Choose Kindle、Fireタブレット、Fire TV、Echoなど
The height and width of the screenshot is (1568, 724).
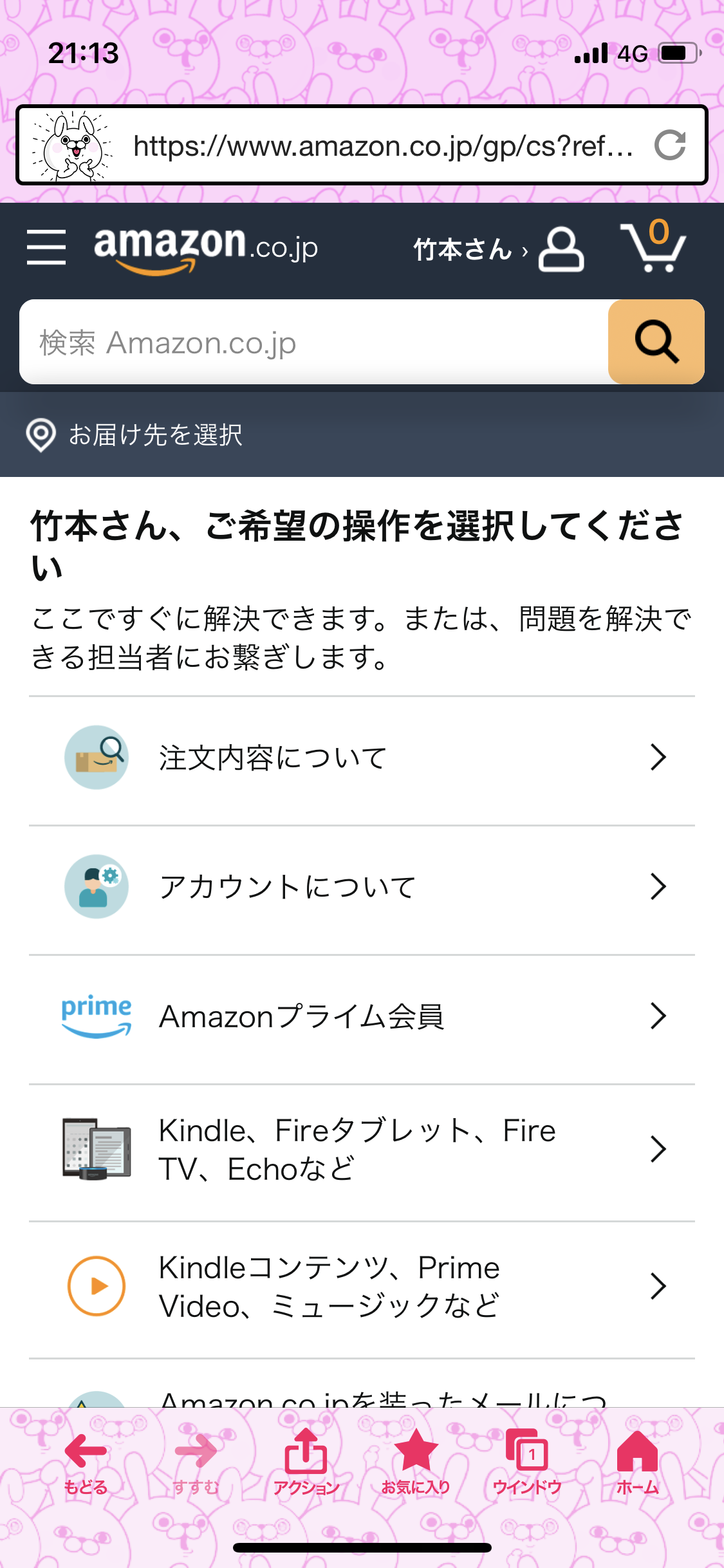(x=362, y=1150)
